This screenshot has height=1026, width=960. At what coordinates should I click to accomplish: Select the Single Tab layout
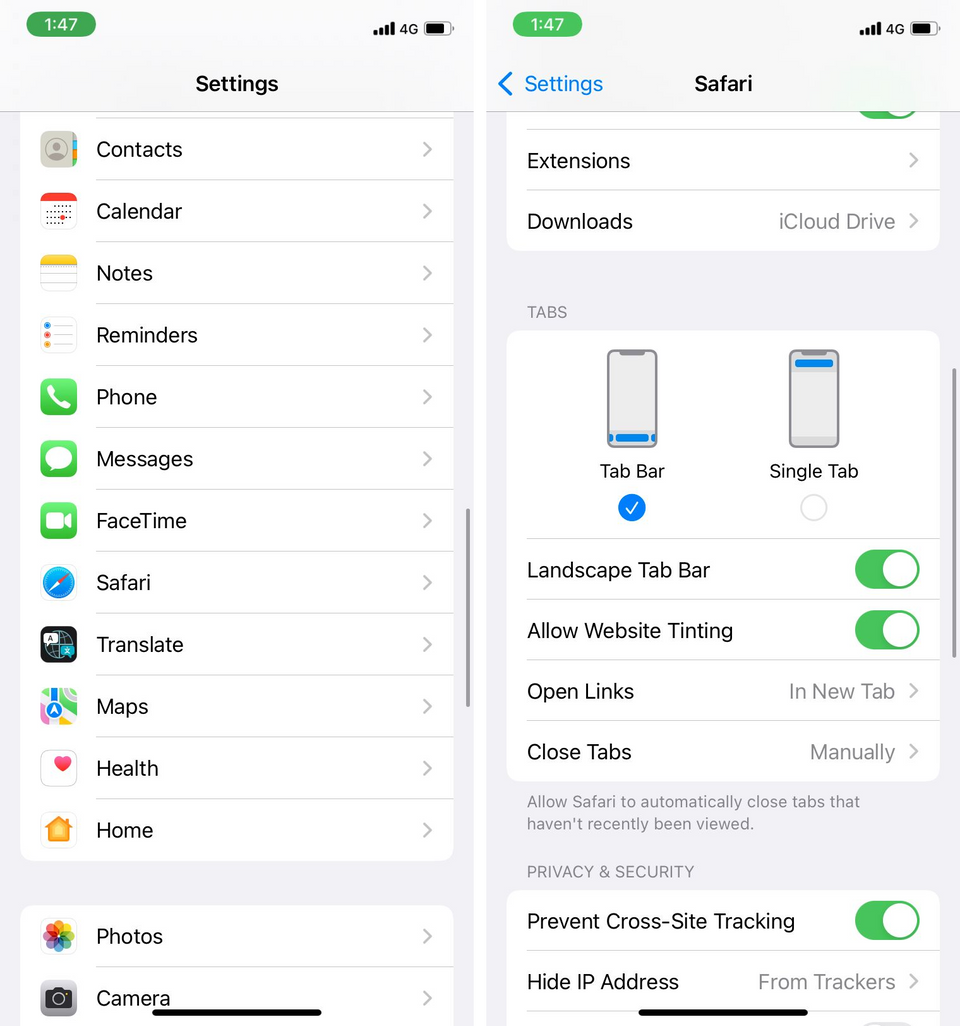pyautogui.click(x=813, y=508)
